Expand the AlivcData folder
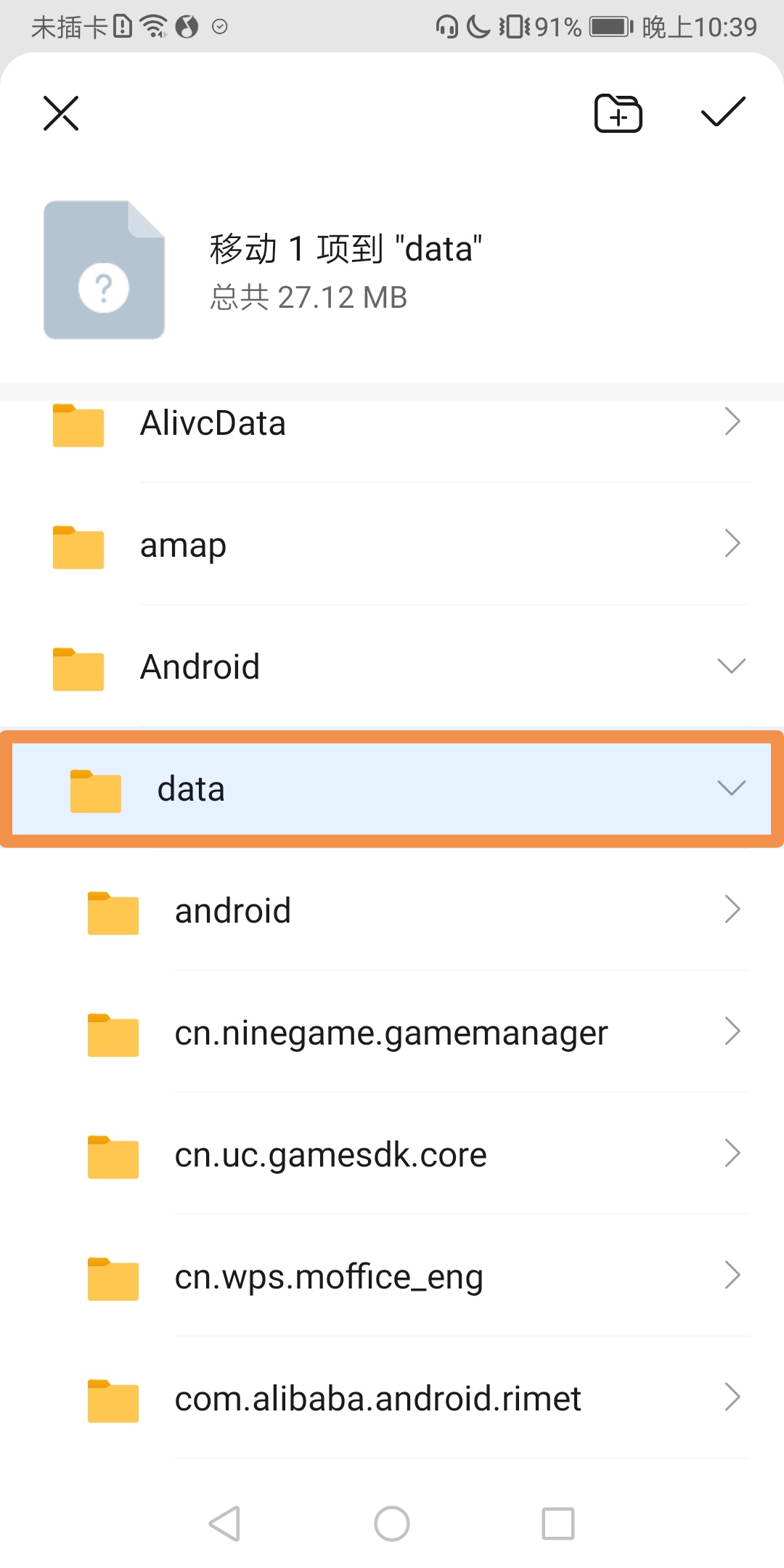 [x=732, y=422]
